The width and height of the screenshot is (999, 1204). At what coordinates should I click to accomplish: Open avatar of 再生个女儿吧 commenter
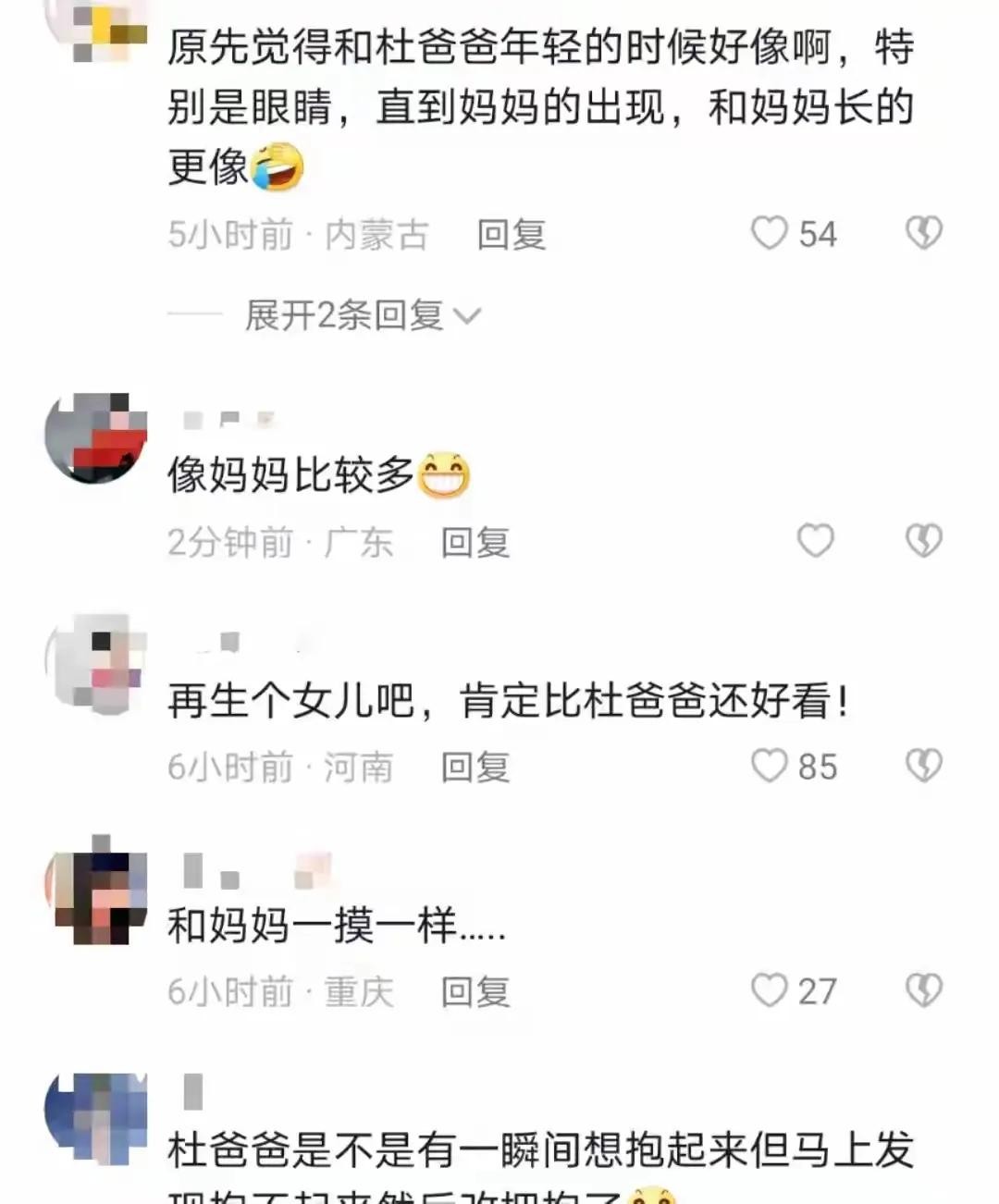point(96,663)
